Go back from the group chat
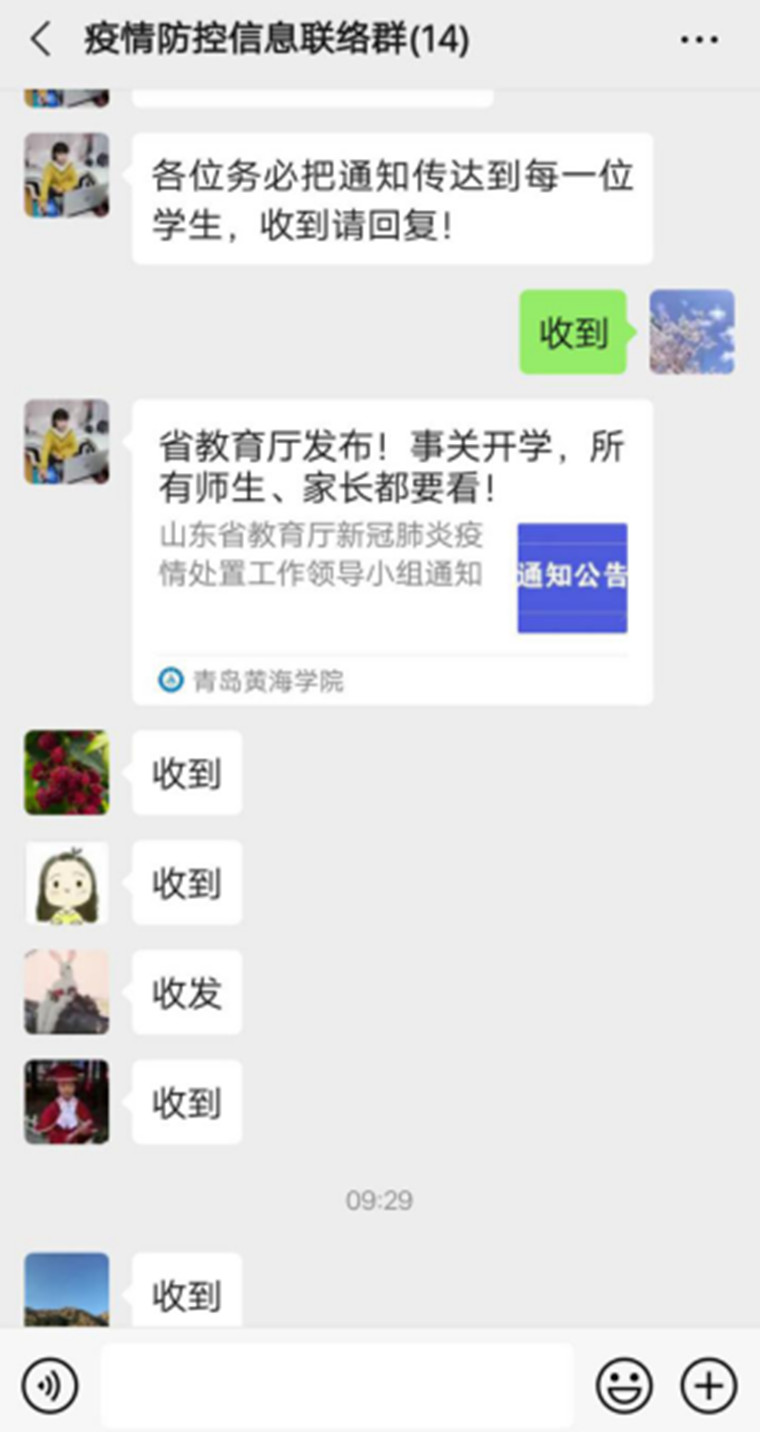 coord(41,40)
